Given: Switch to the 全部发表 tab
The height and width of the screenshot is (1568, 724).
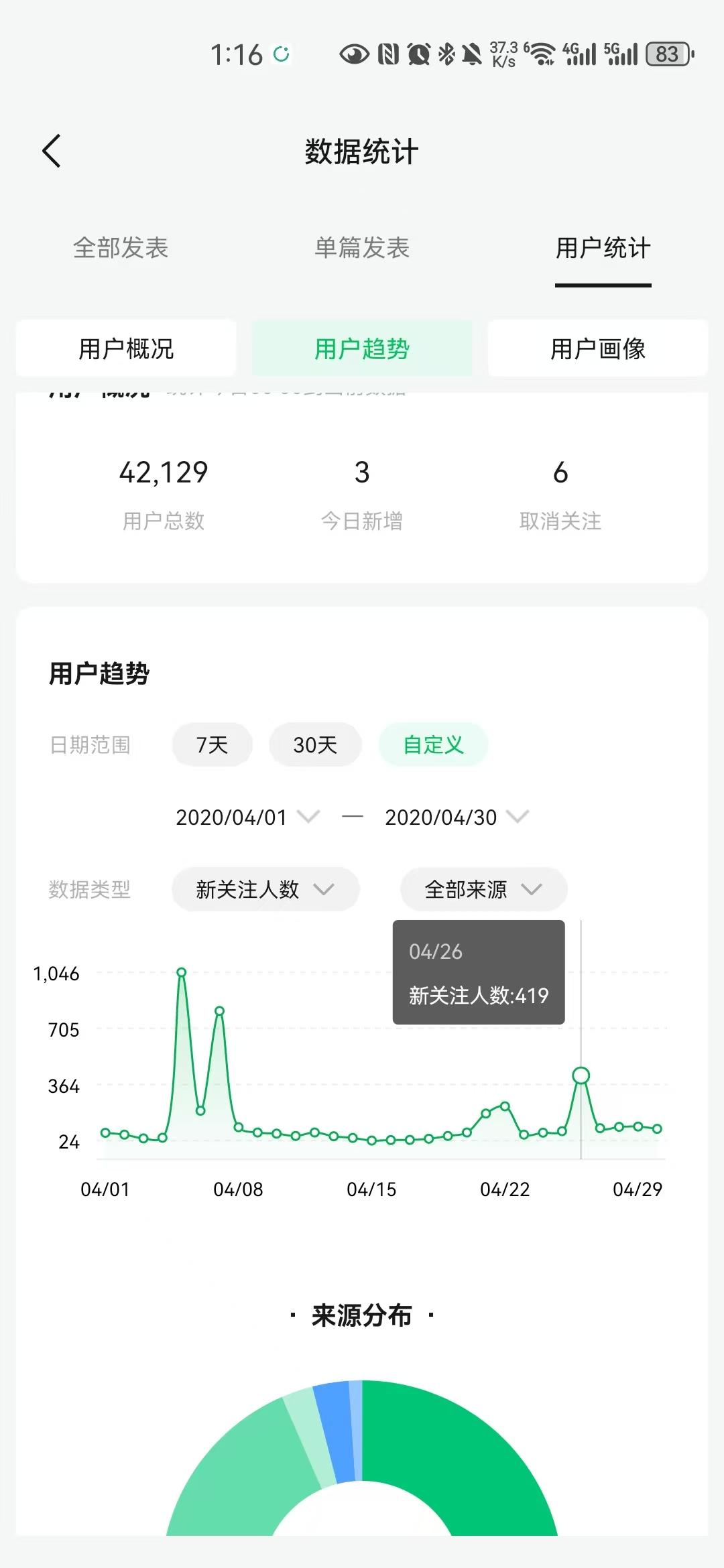Looking at the screenshot, I should tap(122, 249).
